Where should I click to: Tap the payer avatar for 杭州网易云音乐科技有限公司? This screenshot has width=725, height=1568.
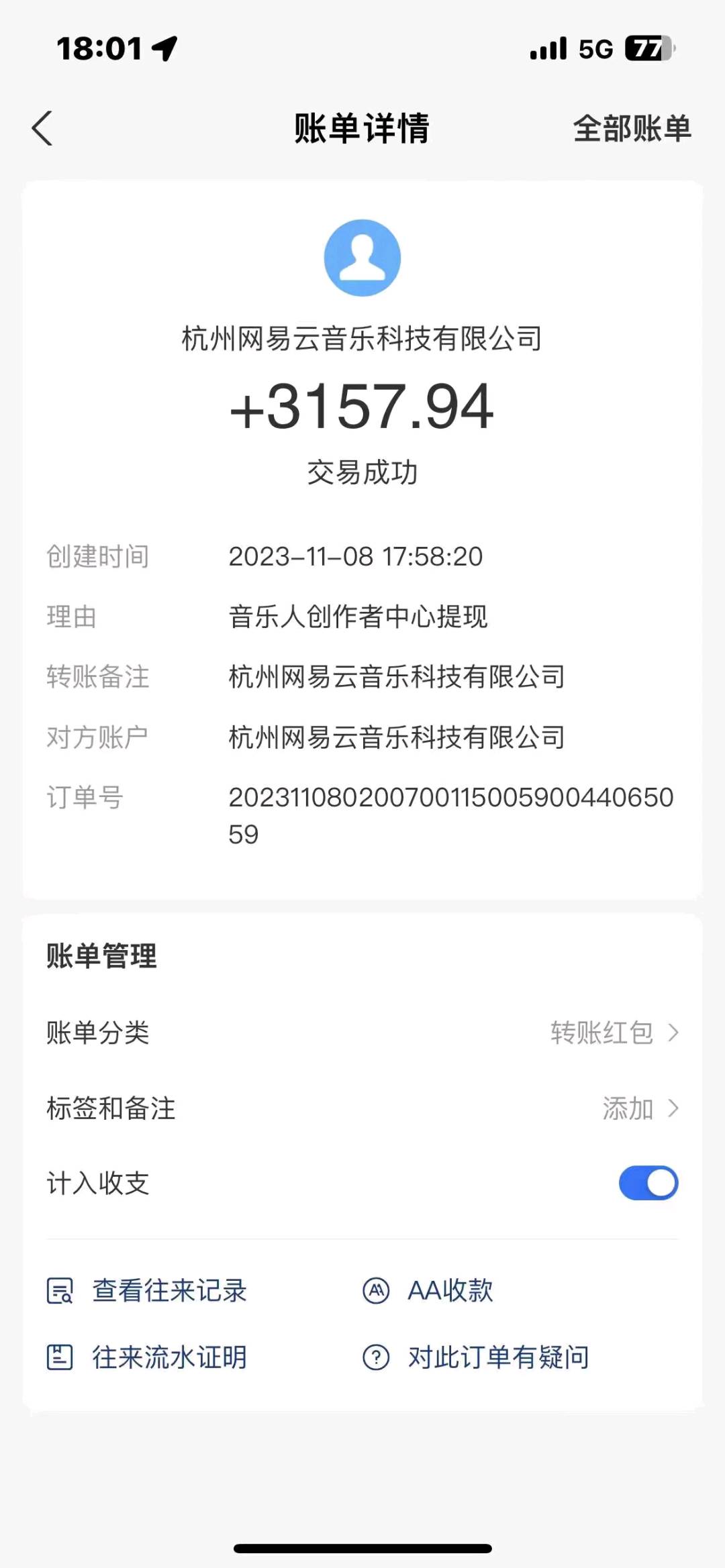(362, 258)
